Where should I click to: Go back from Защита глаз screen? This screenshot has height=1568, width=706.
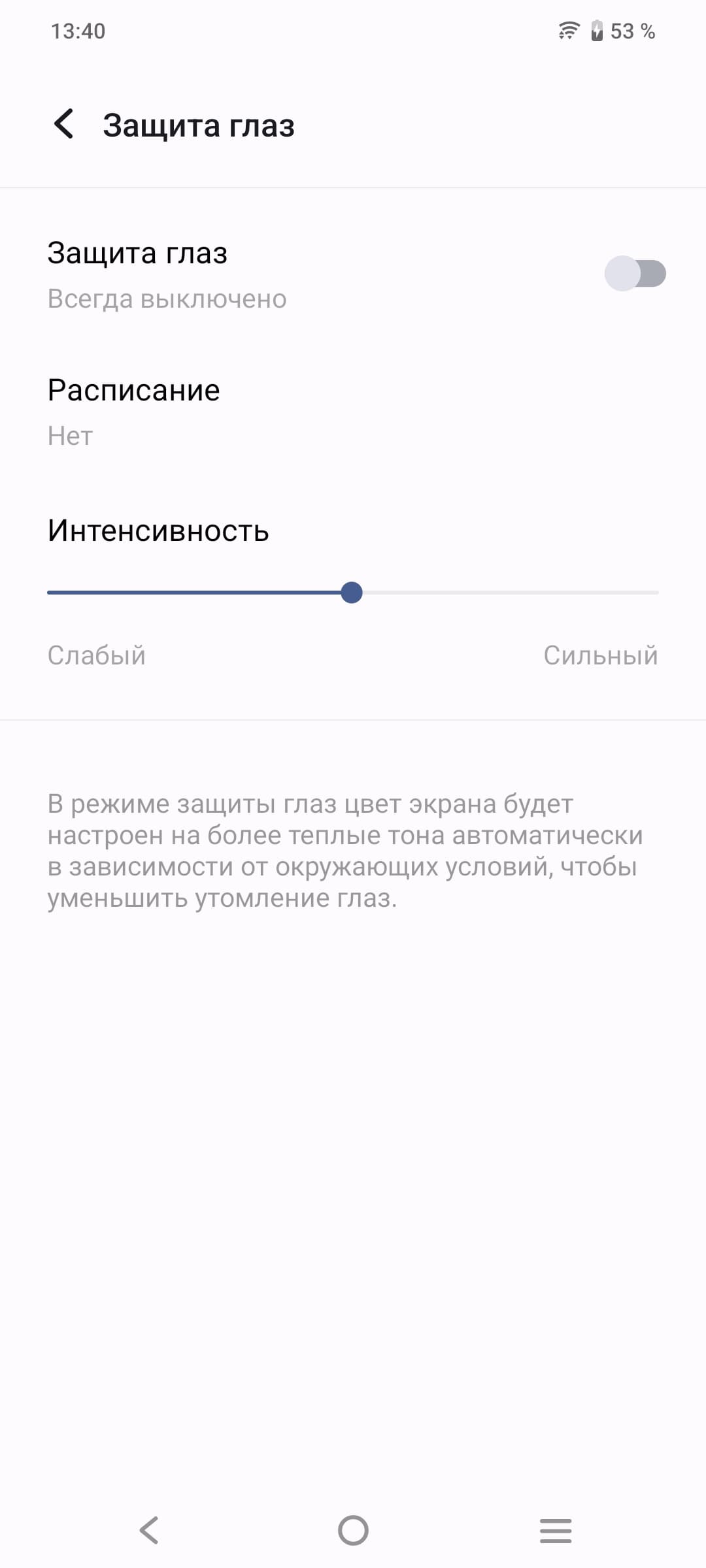tap(64, 124)
